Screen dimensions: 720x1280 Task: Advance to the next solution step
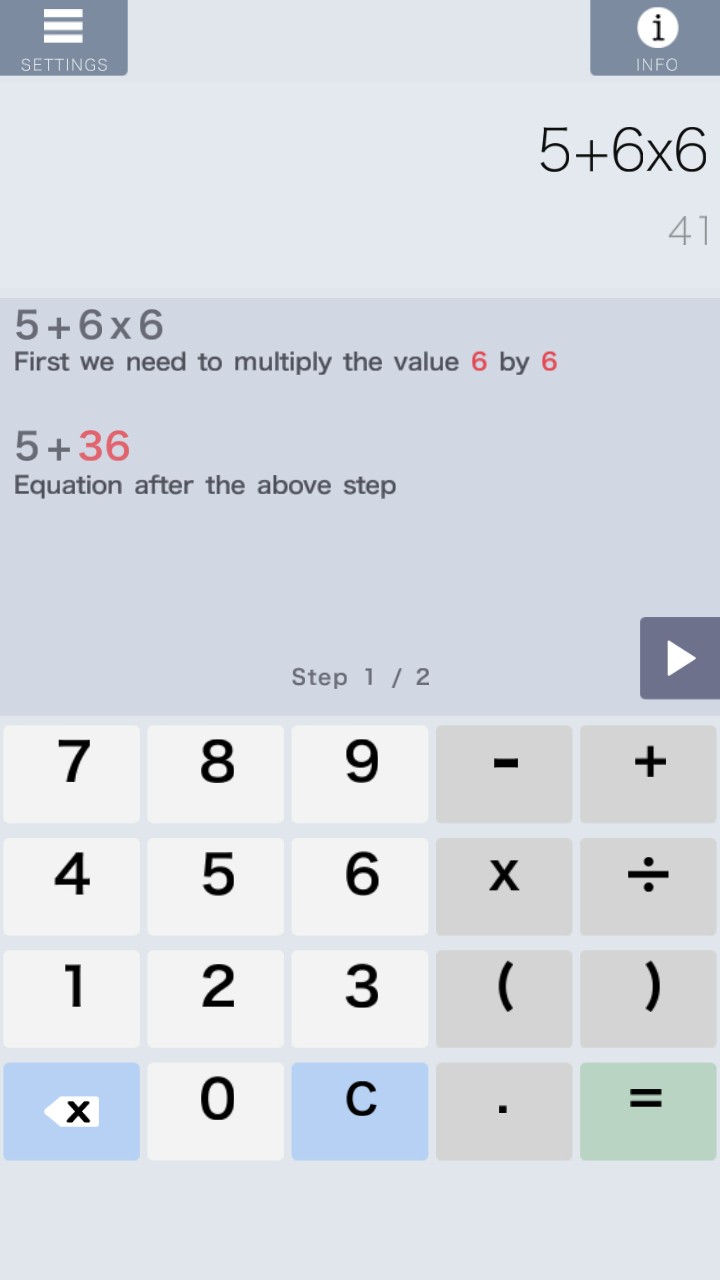pos(680,657)
